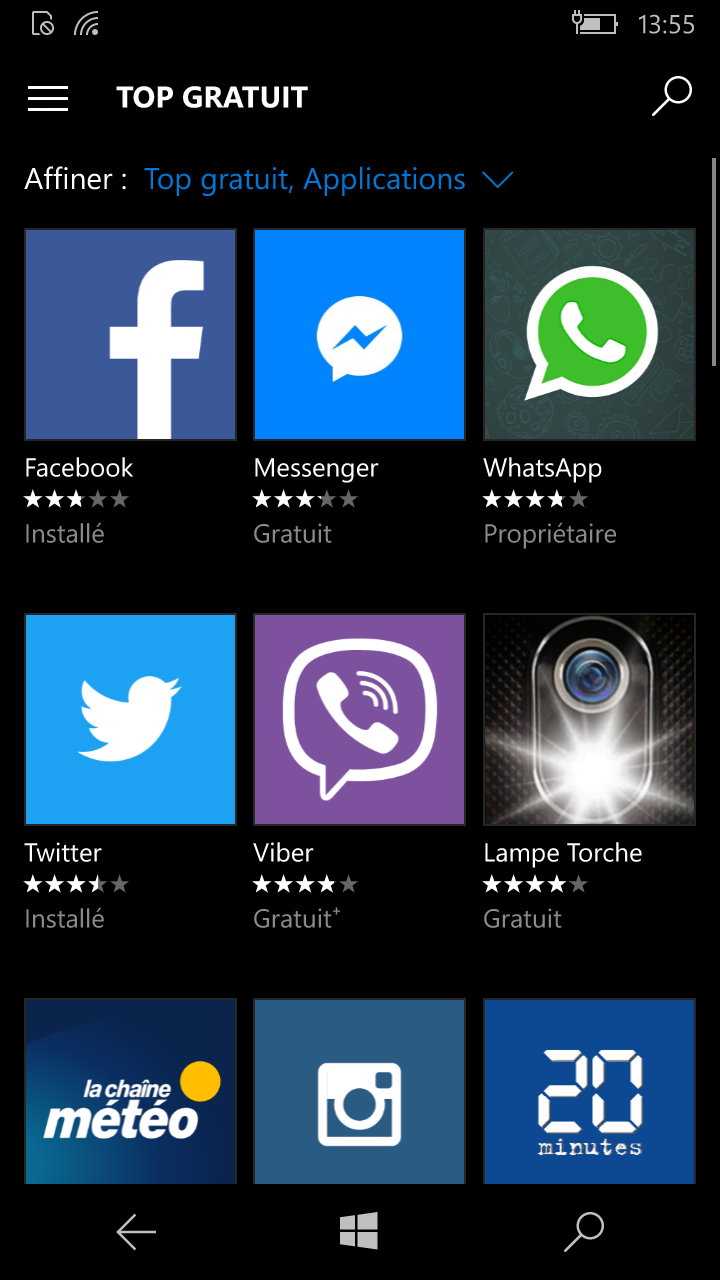Open the hamburger menu
Image resolution: width=720 pixels, height=1280 pixels.
[x=48, y=98]
